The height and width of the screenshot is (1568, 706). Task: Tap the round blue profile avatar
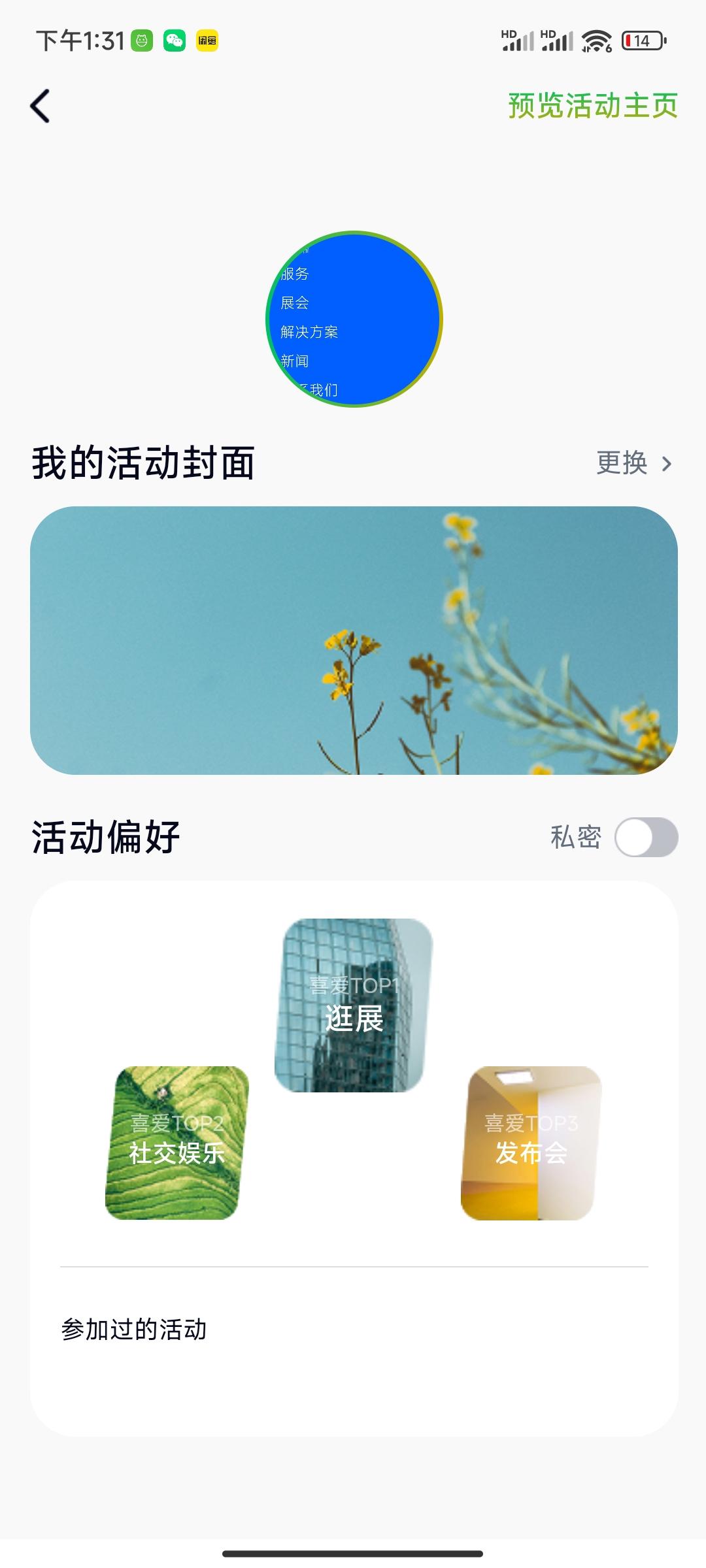354,319
